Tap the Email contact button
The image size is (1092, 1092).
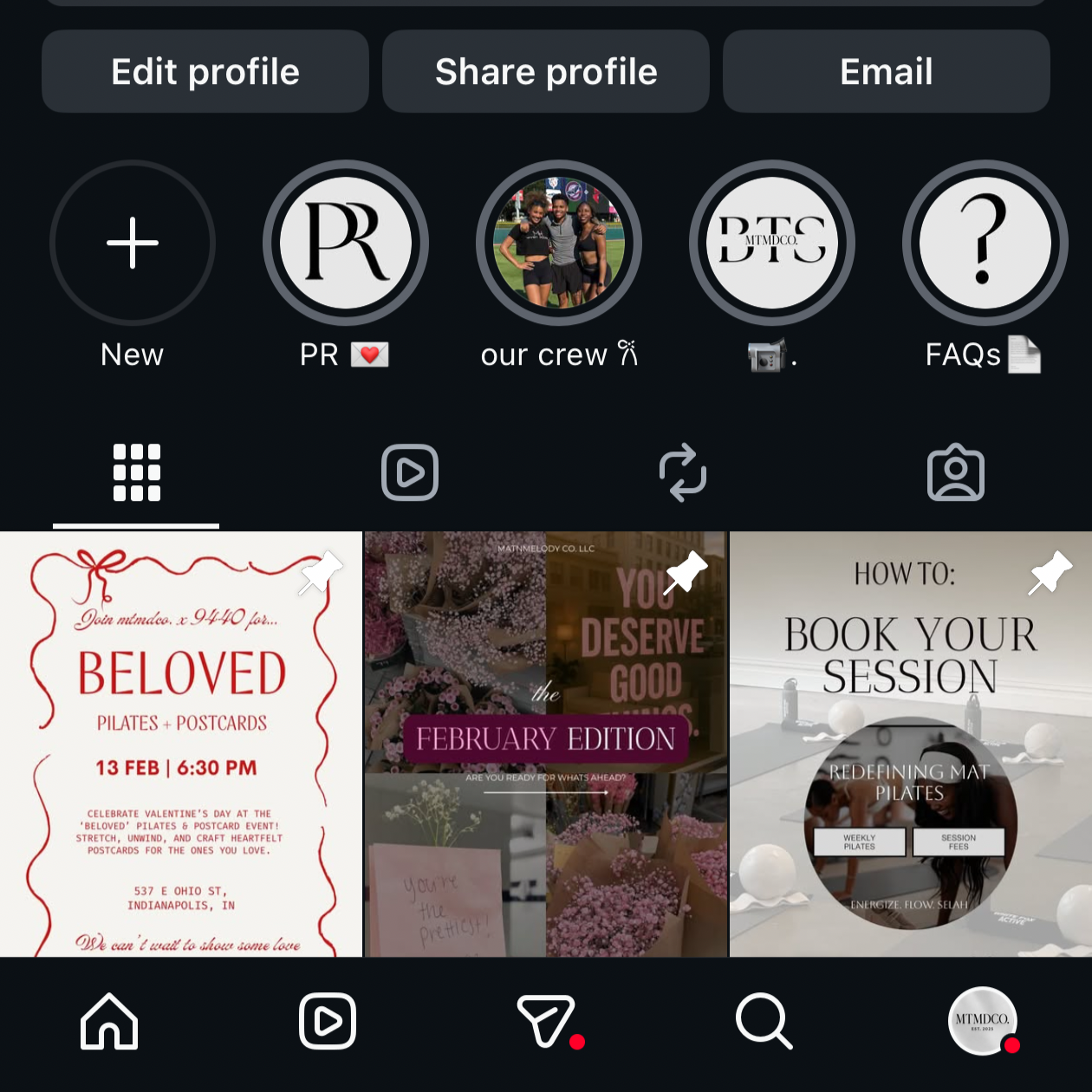(x=886, y=71)
